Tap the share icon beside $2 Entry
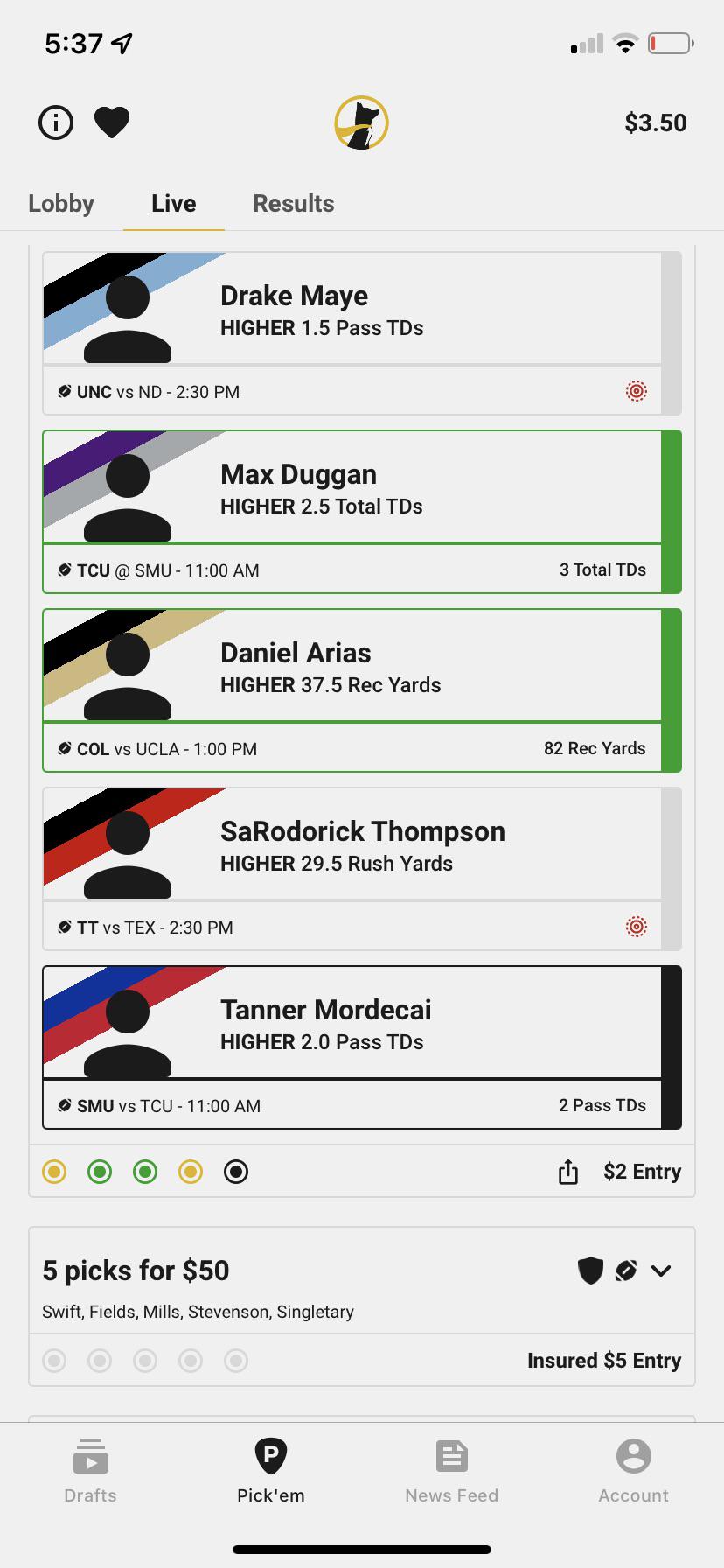The width and height of the screenshot is (724, 1568). pyautogui.click(x=568, y=1171)
